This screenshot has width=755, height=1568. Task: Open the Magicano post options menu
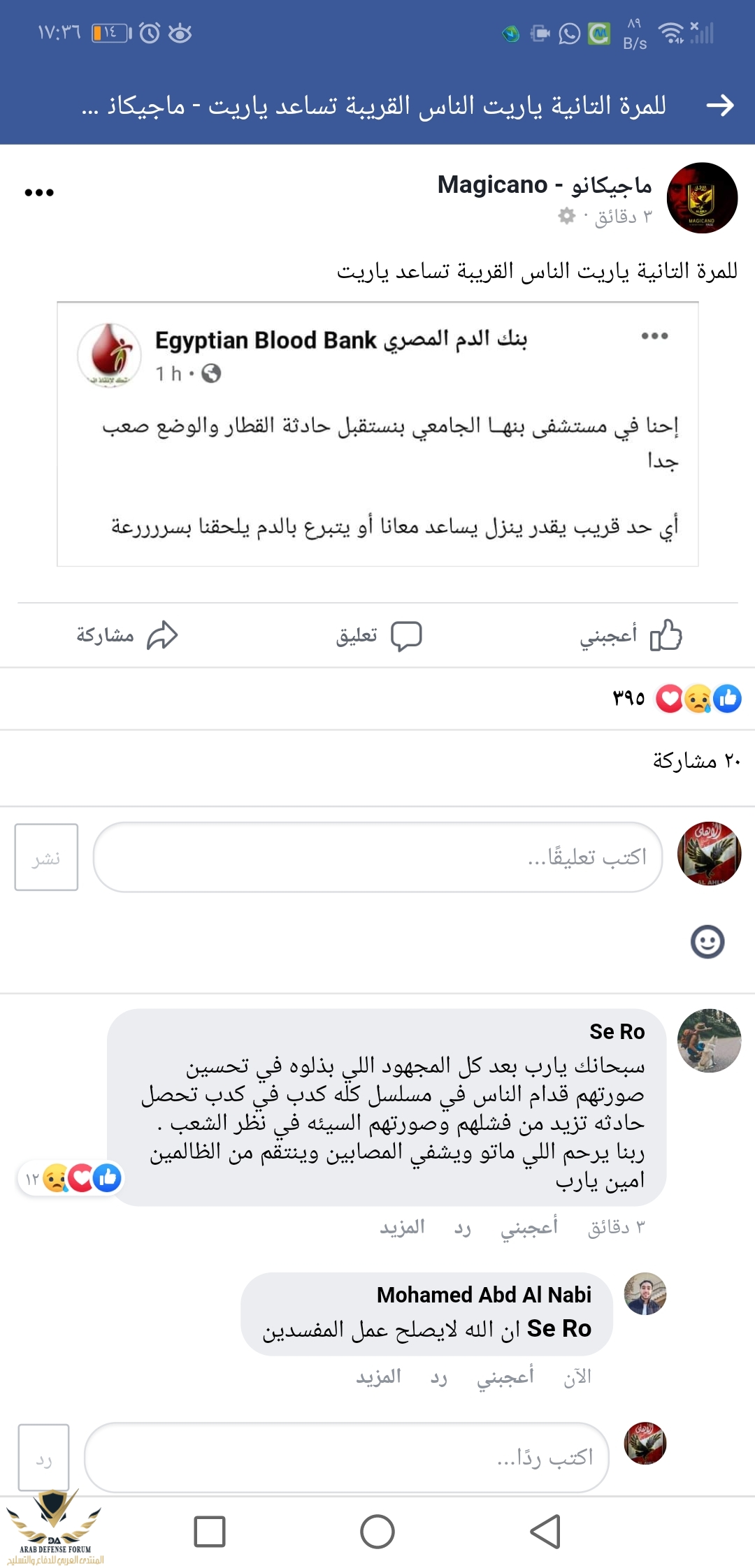tap(39, 193)
